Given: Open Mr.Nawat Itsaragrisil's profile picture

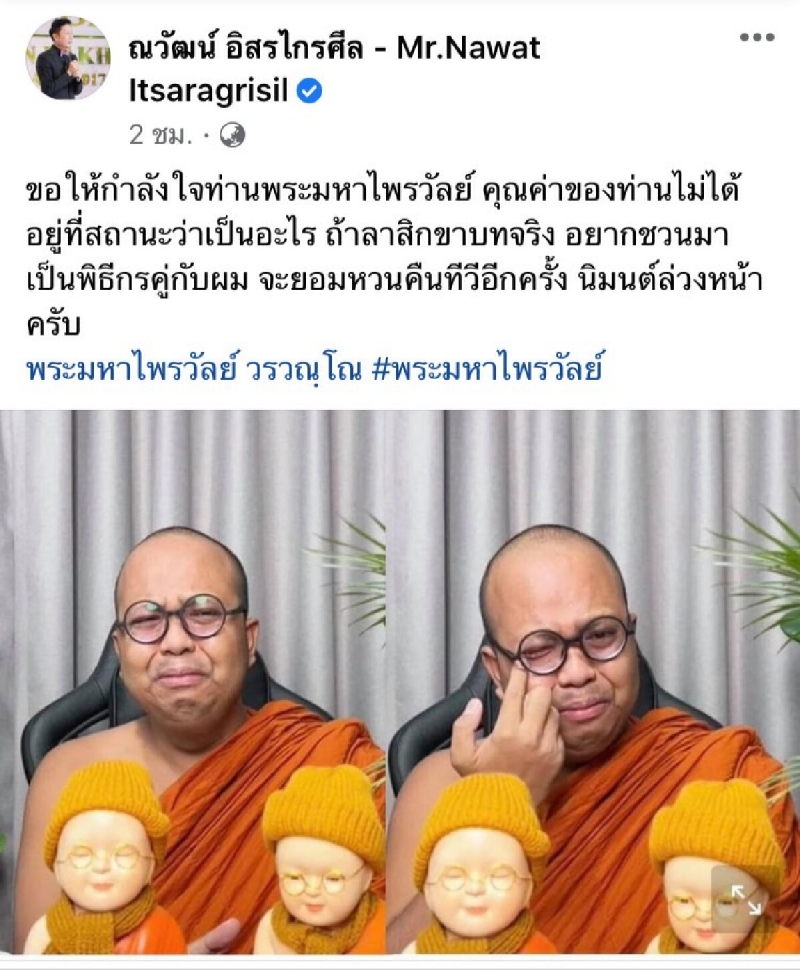Looking at the screenshot, I should (x=67, y=58).
